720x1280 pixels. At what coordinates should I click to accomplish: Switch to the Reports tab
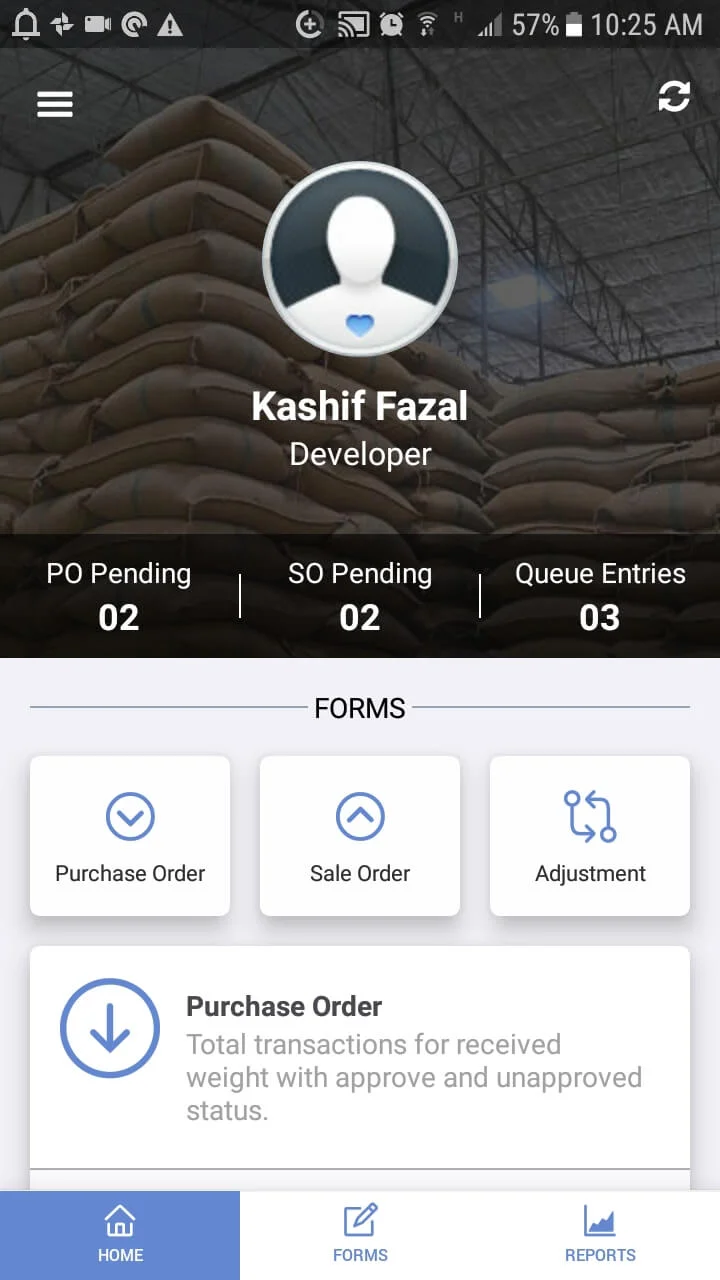(600, 1235)
